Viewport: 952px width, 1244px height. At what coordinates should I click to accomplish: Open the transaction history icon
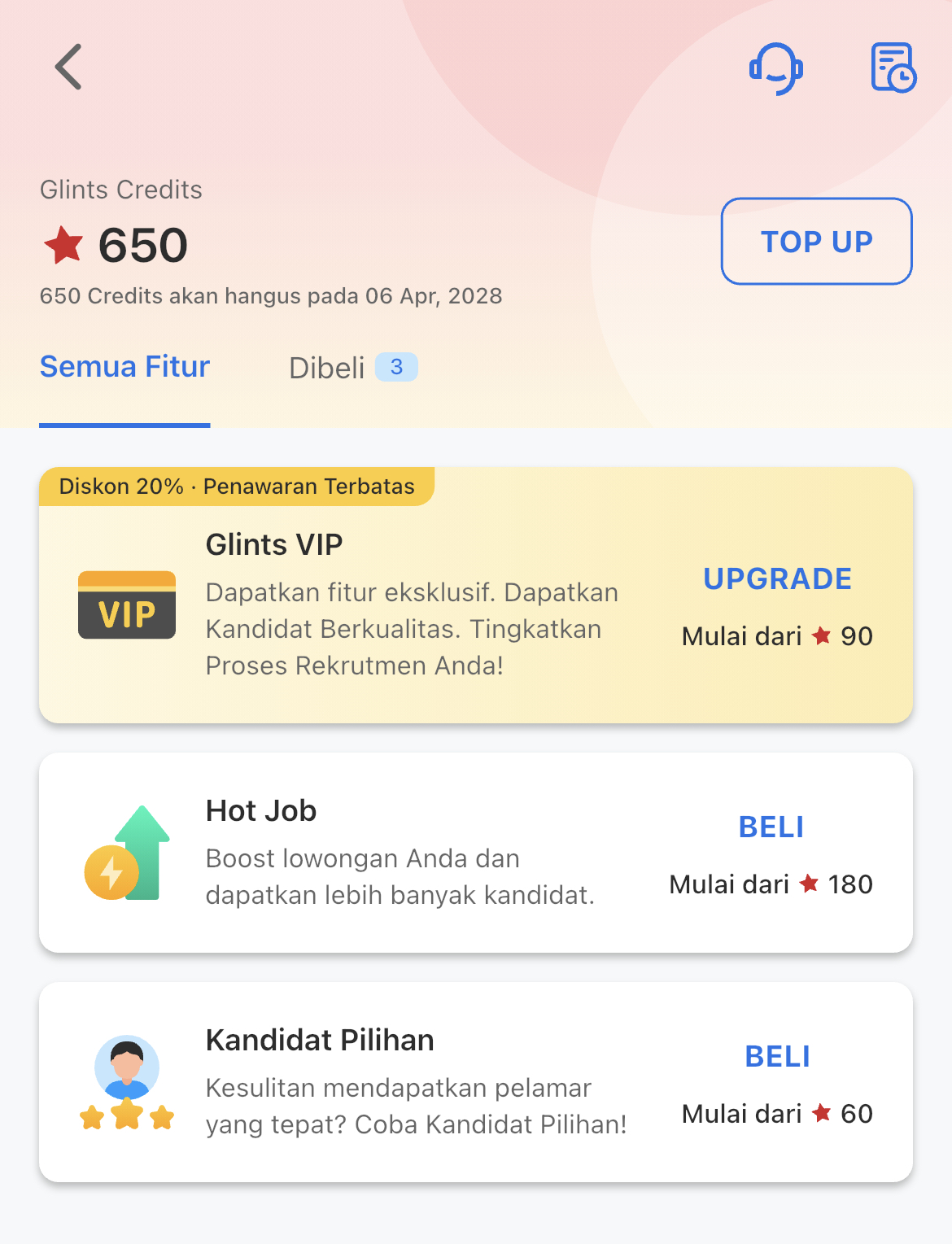[x=893, y=68]
